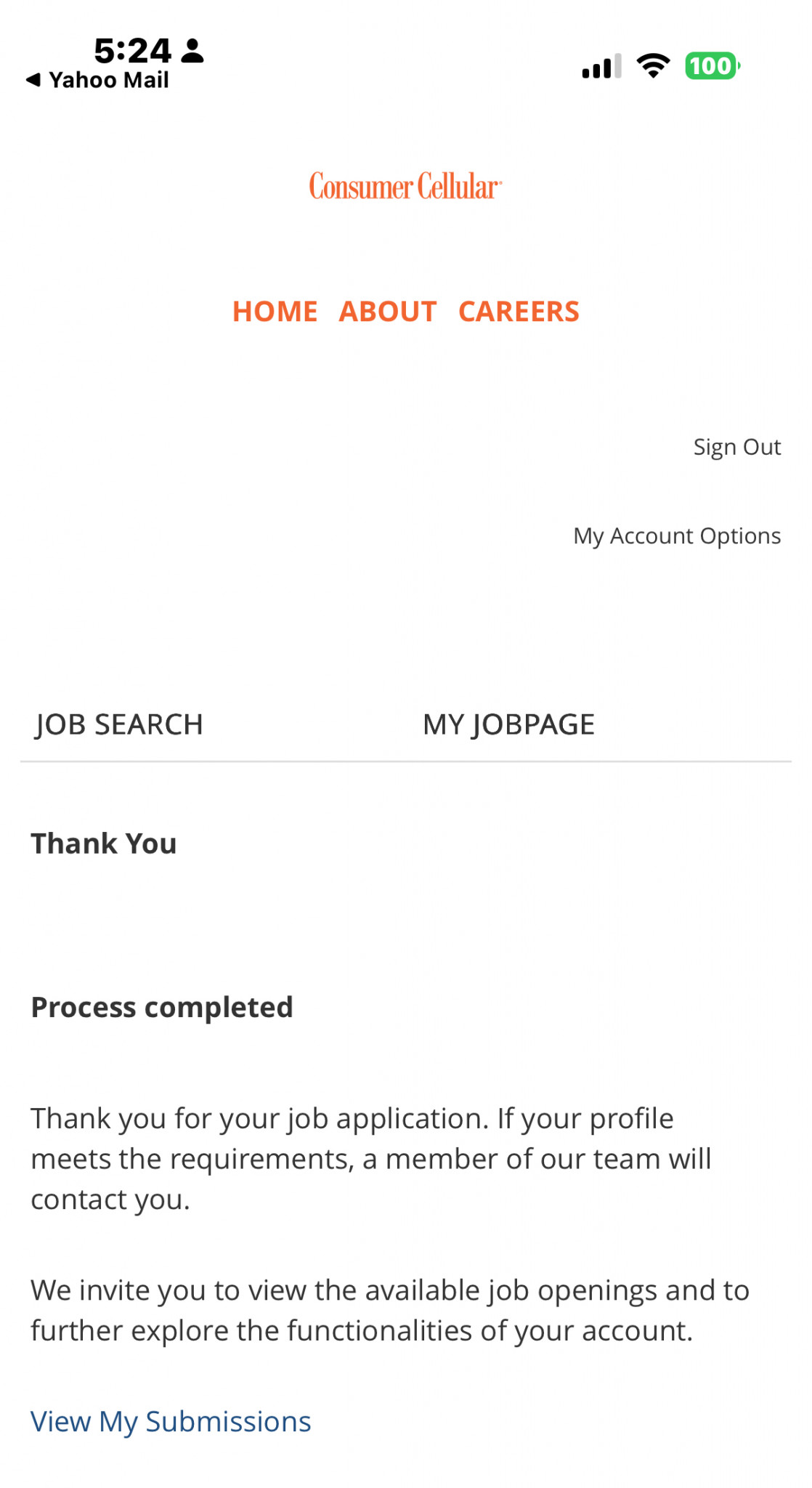Sign out of the account
This screenshot has height=1488, width=812.
coord(736,447)
